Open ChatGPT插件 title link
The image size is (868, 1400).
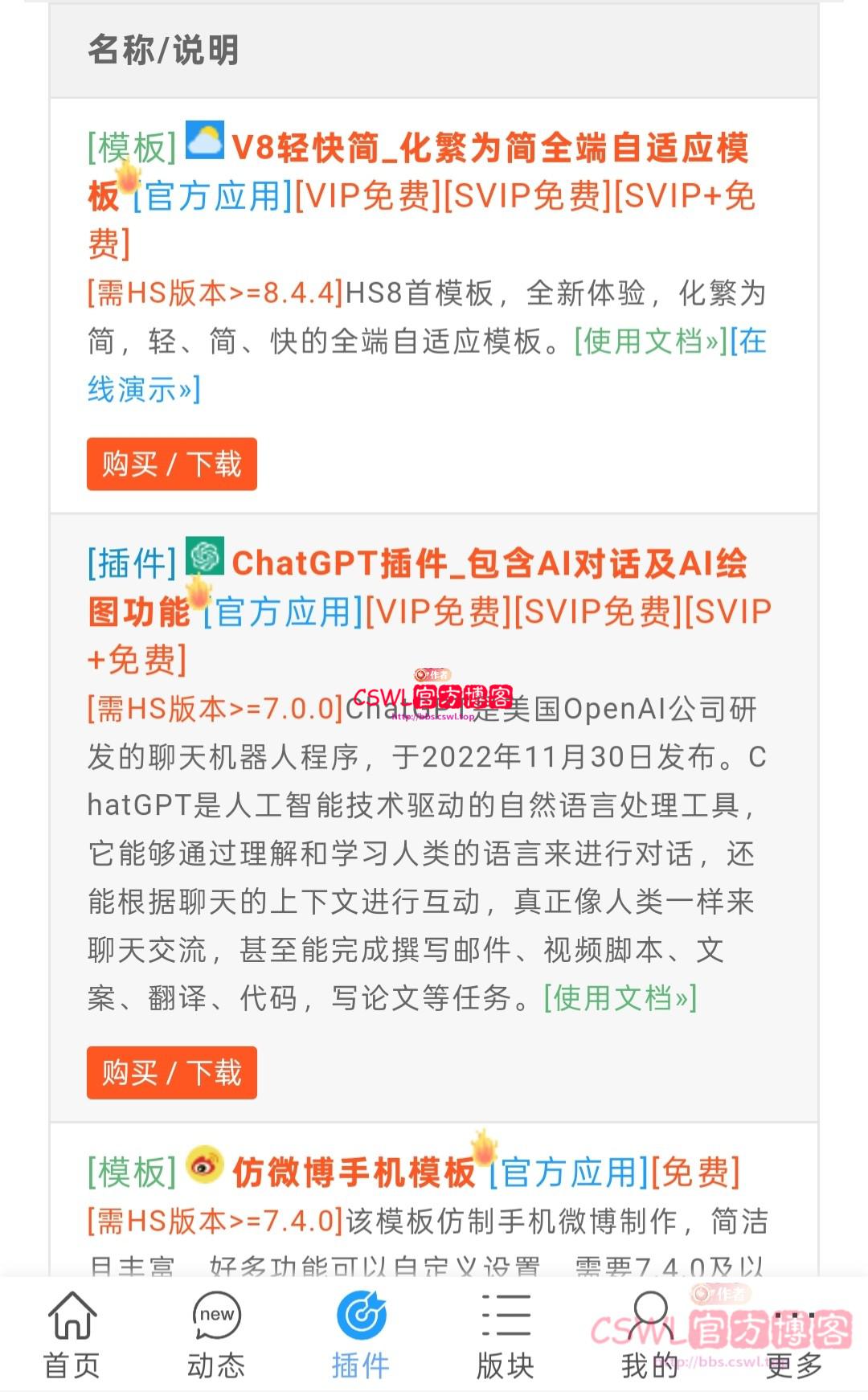pyautogui.click(x=489, y=563)
